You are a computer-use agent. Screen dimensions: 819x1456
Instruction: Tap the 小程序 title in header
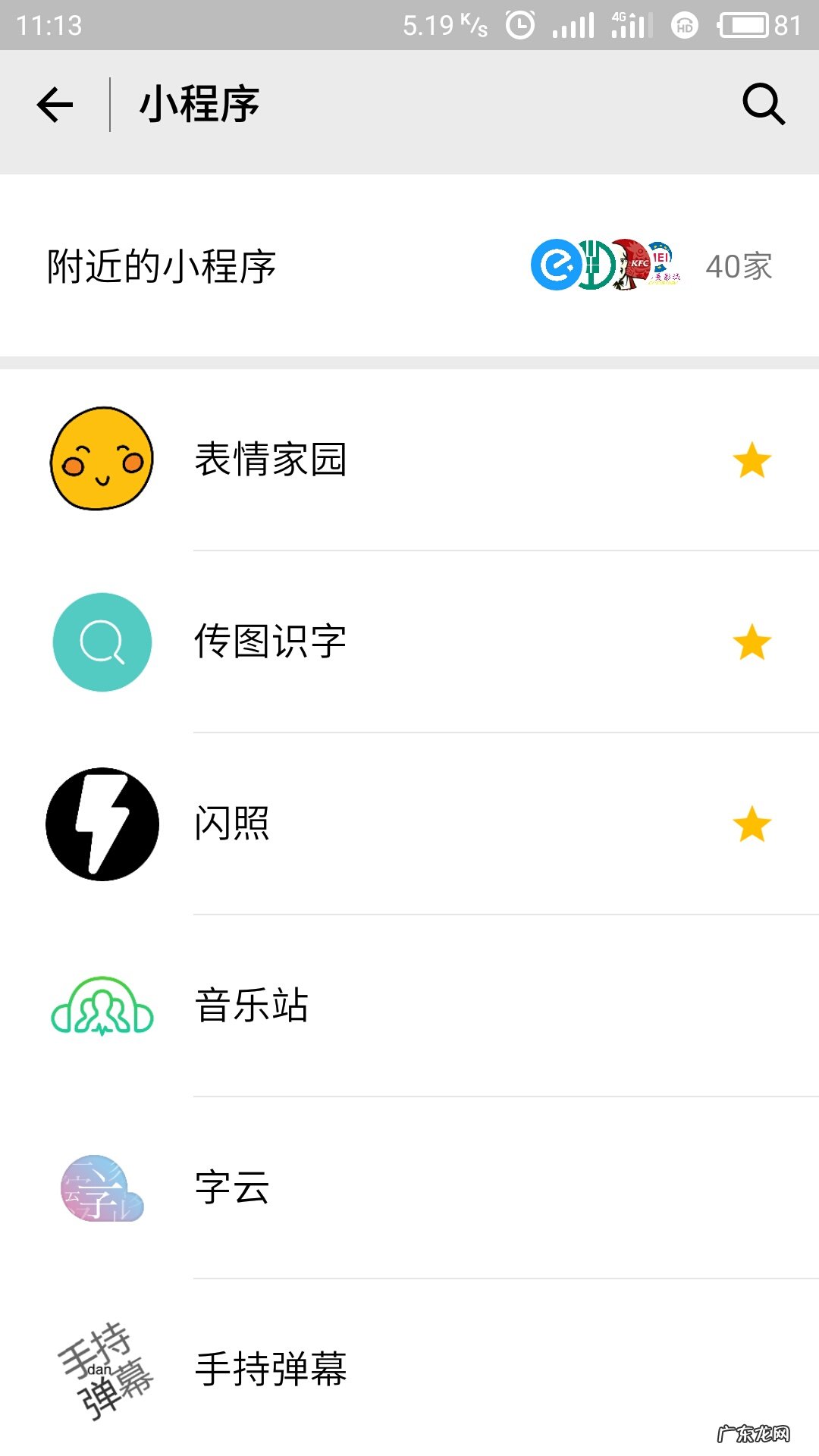point(200,104)
